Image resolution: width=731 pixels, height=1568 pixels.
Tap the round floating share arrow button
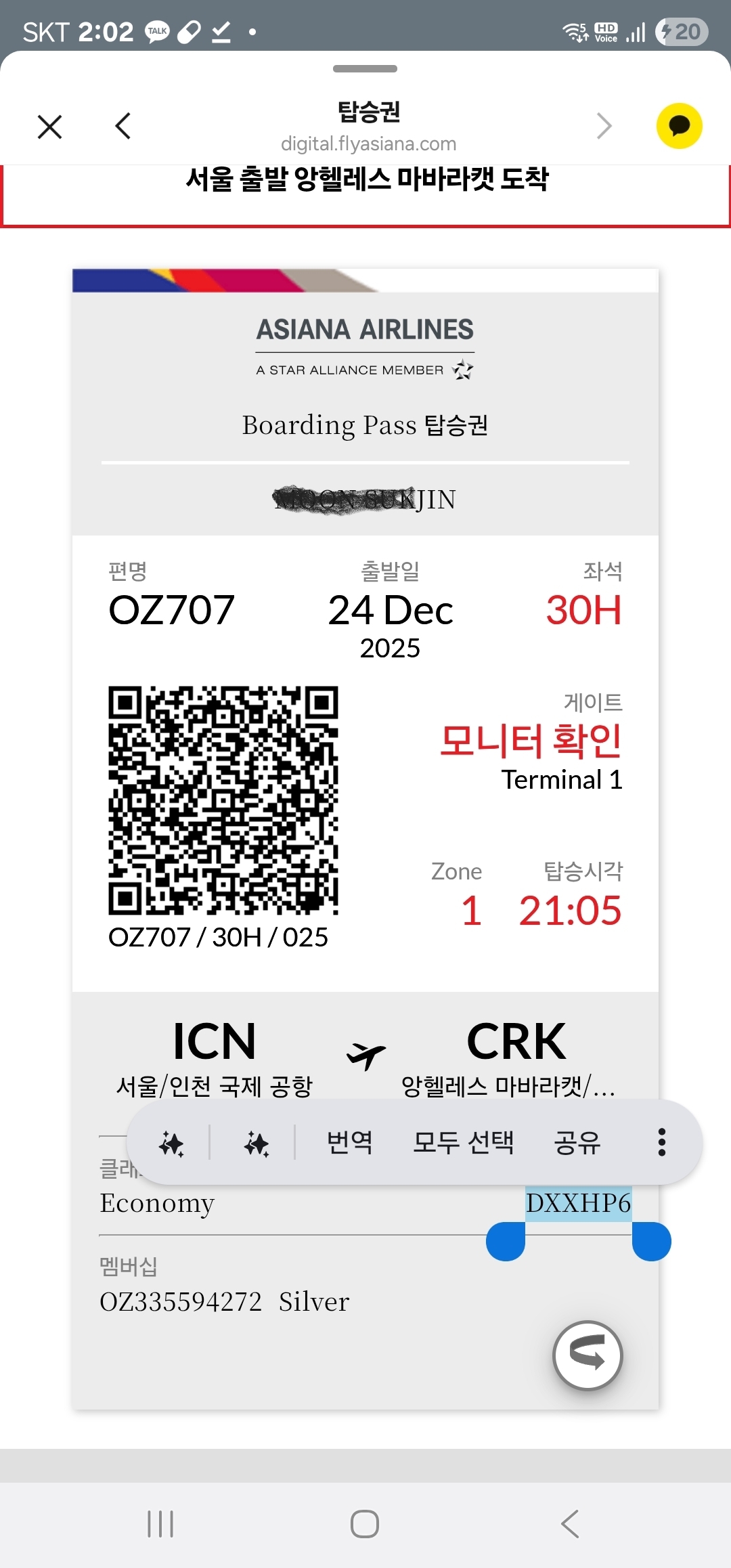pos(588,1355)
